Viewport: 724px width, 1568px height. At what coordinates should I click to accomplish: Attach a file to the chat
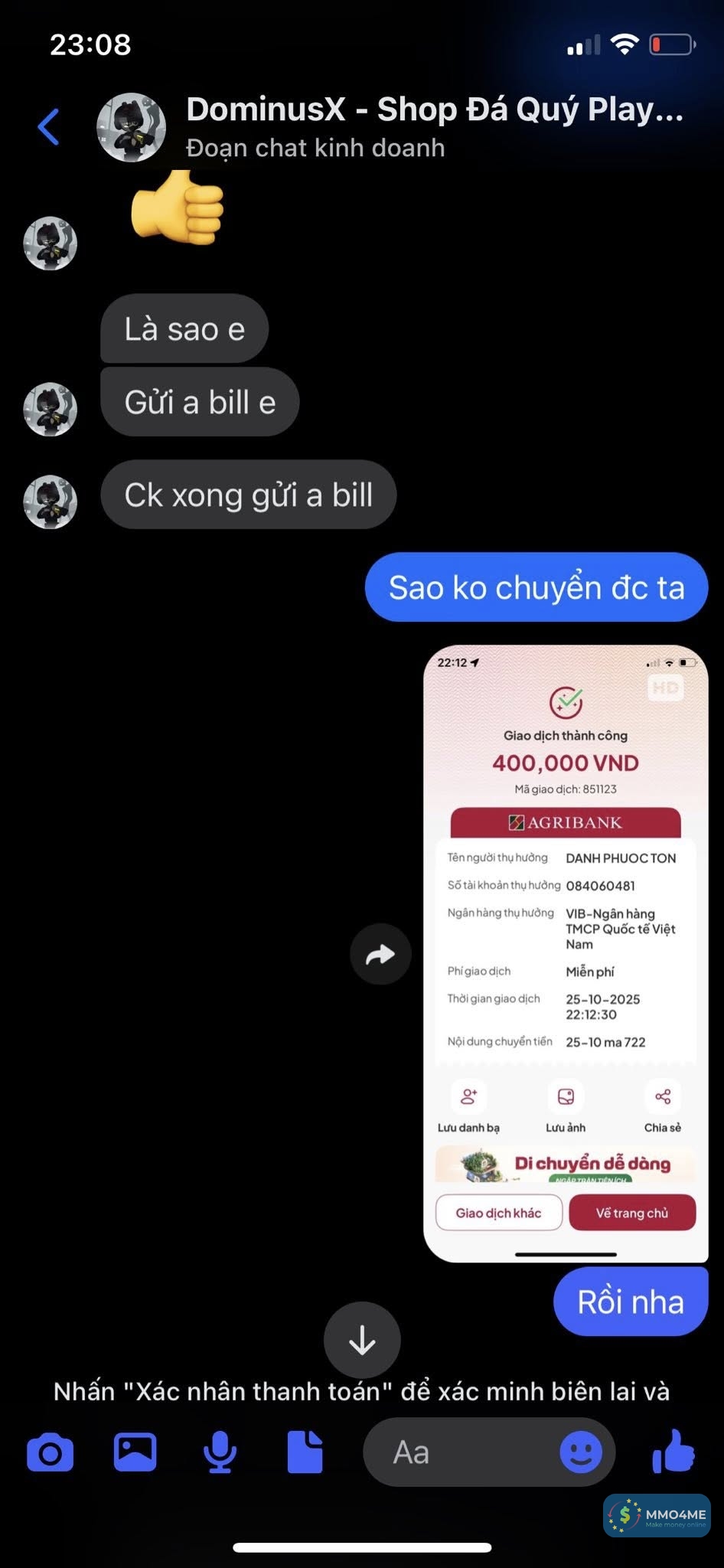coord(305,1452)
